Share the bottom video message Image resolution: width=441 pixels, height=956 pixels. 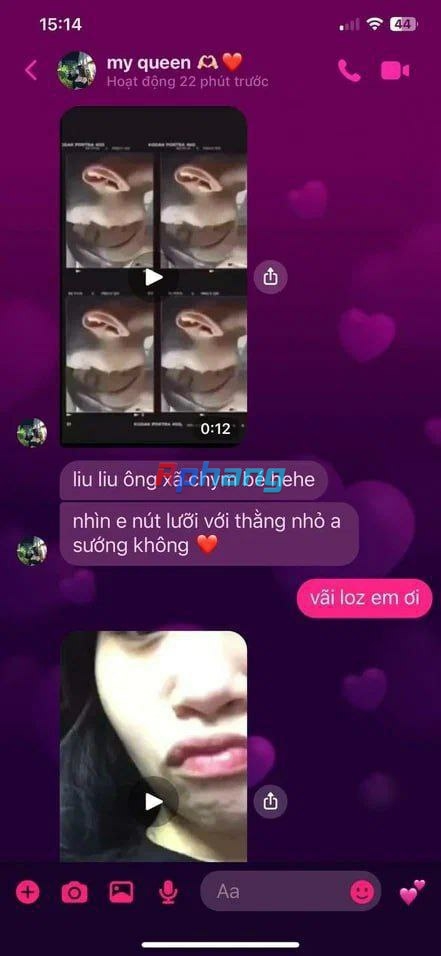[271, 801]
